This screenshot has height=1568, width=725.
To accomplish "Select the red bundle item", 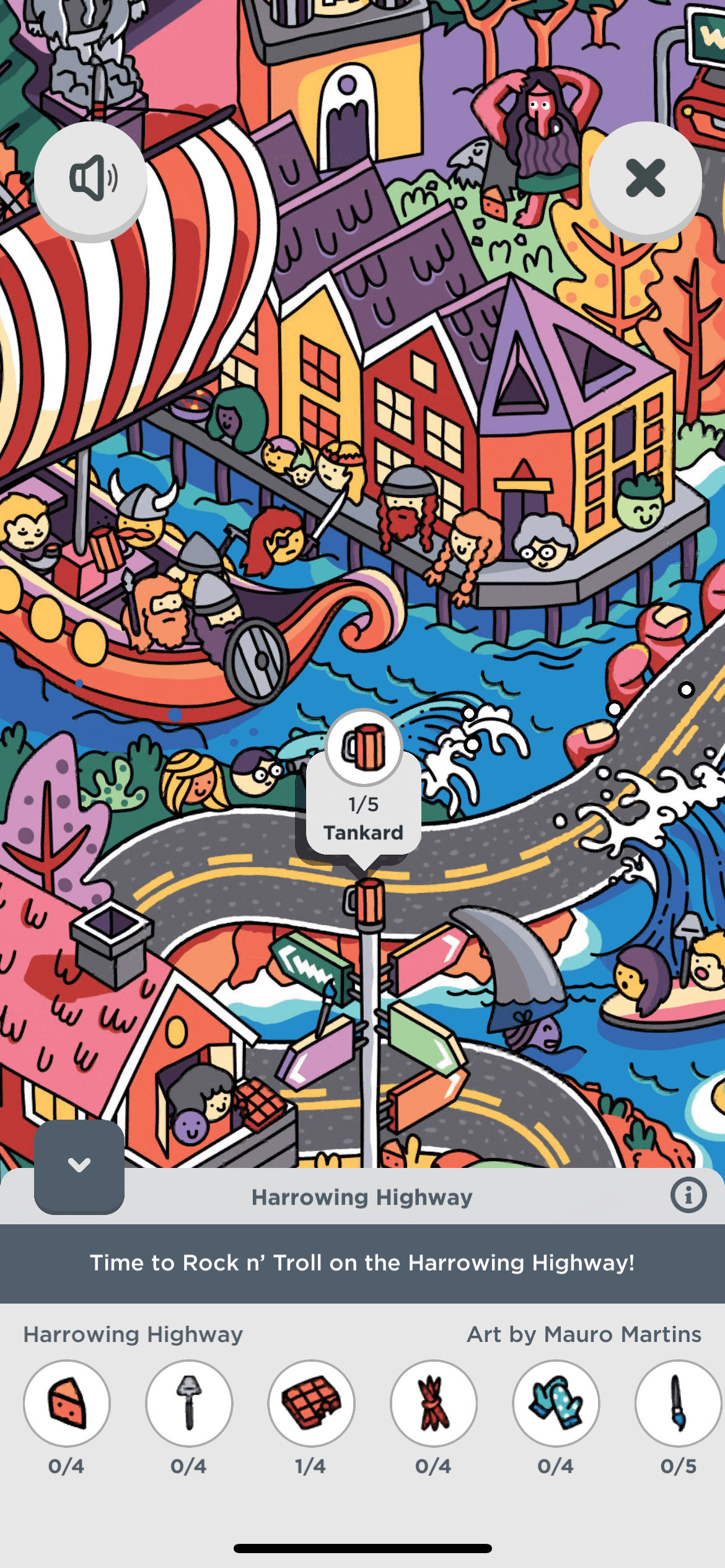I will tap(433, 1403).
